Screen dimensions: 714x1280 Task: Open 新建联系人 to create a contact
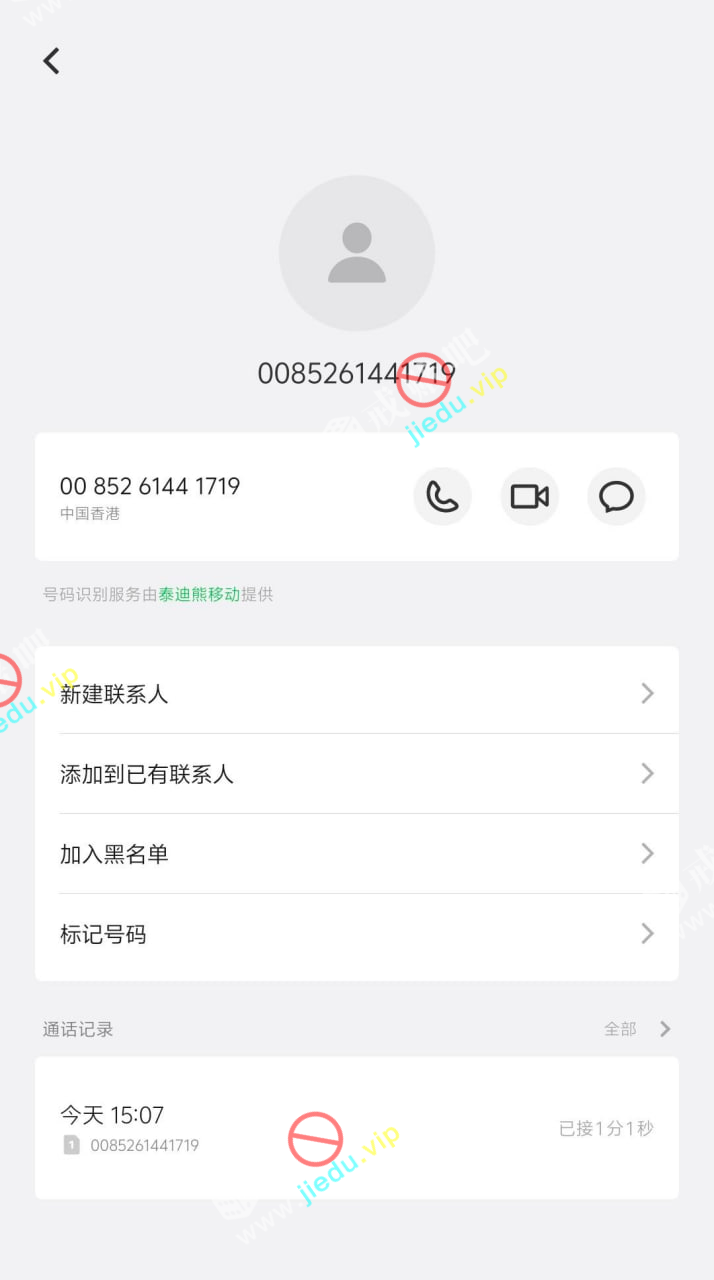tap(356, 693)
